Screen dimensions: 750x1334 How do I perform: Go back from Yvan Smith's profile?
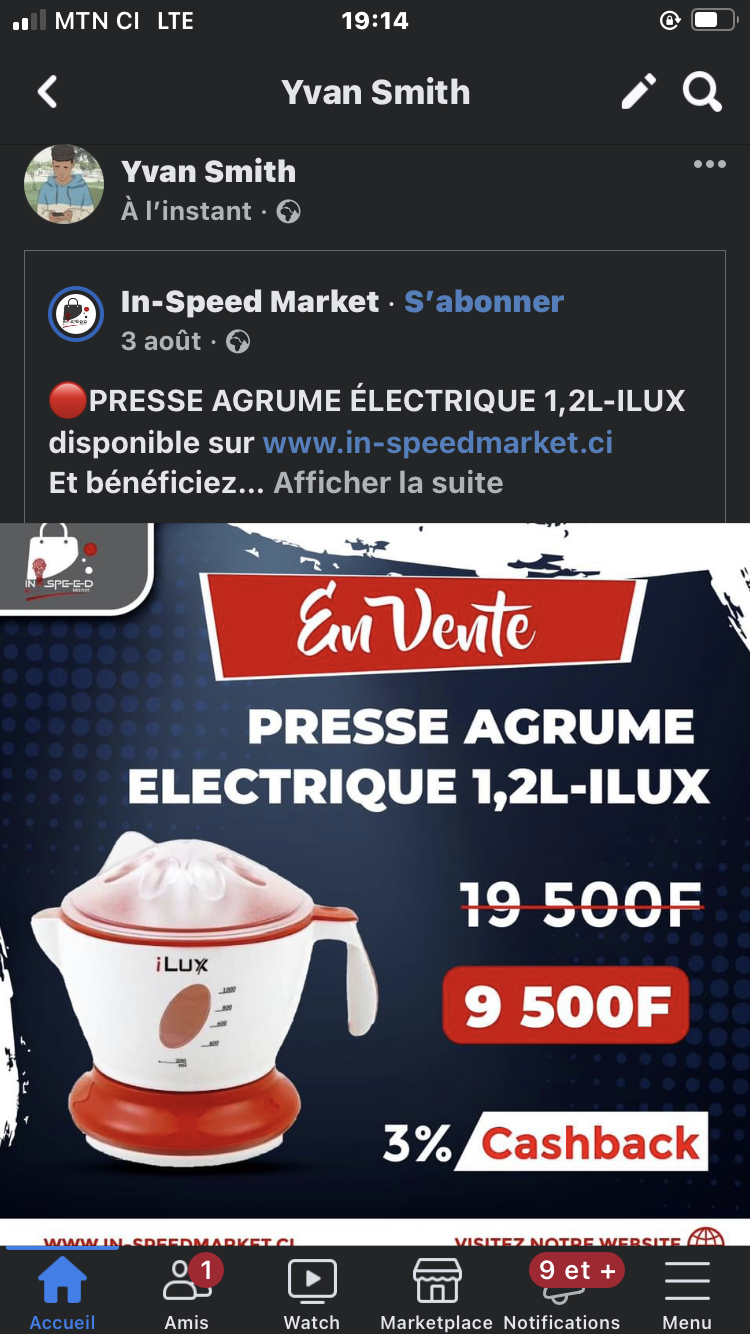47,93
